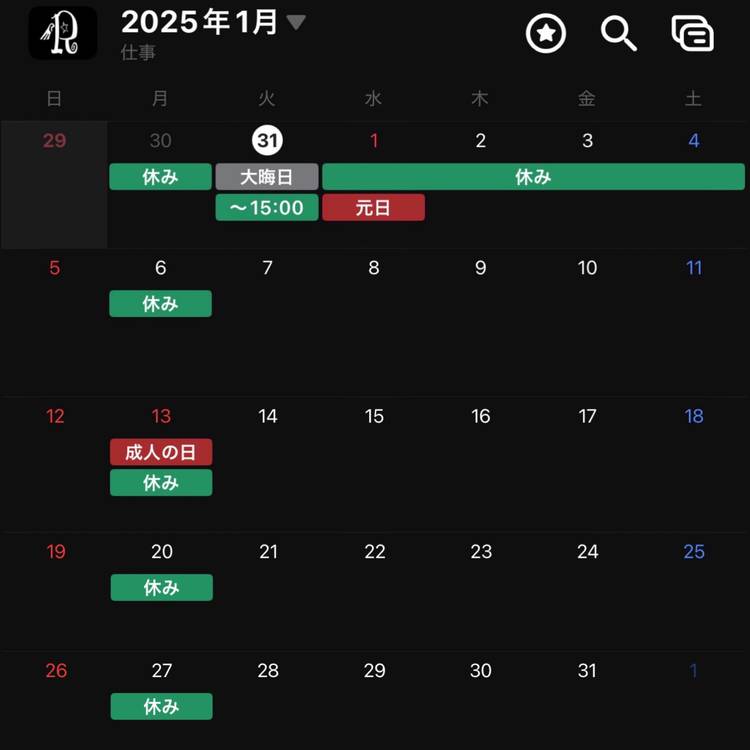Open the starred favorites icon
The height and width of the screenshot is (750, 750).
pyautogui.click(x=546, y=34)
